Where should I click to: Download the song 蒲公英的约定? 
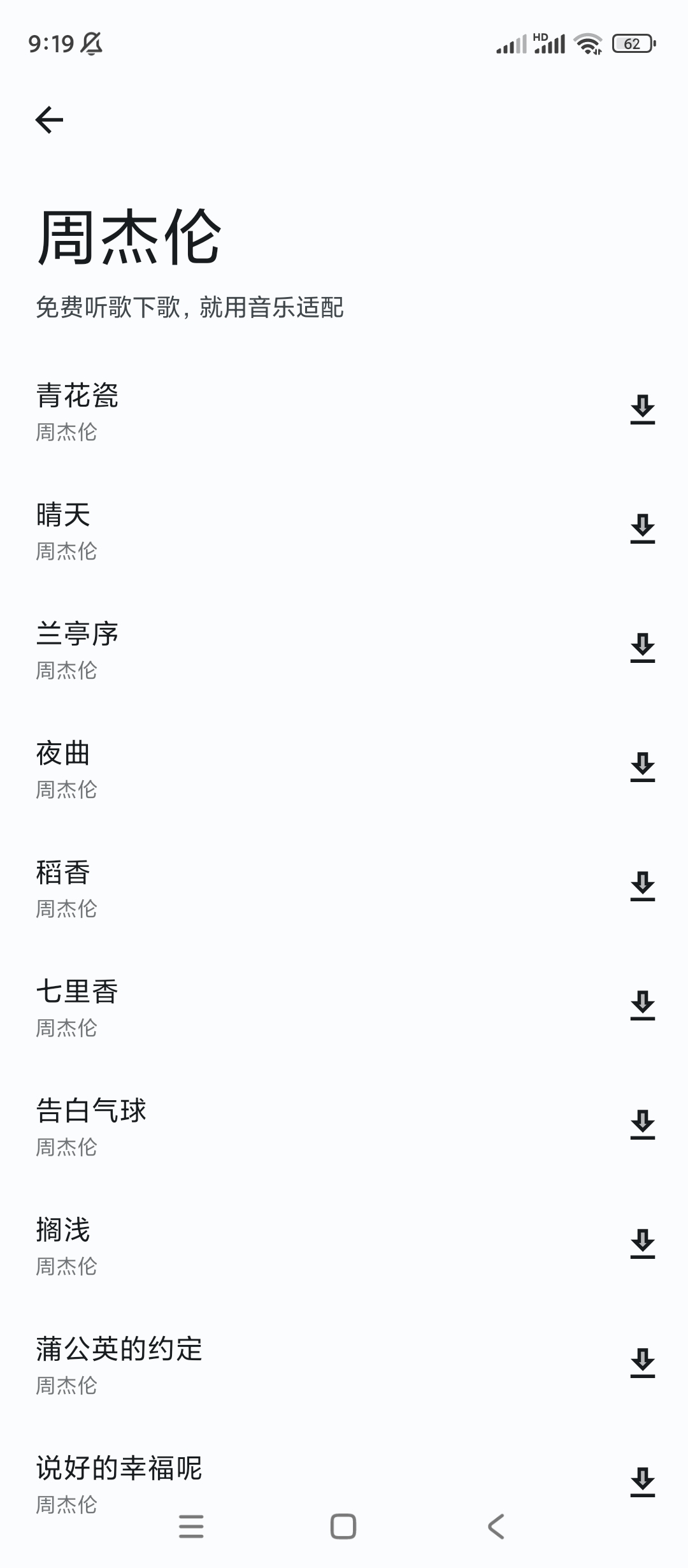pos(642,1363)
